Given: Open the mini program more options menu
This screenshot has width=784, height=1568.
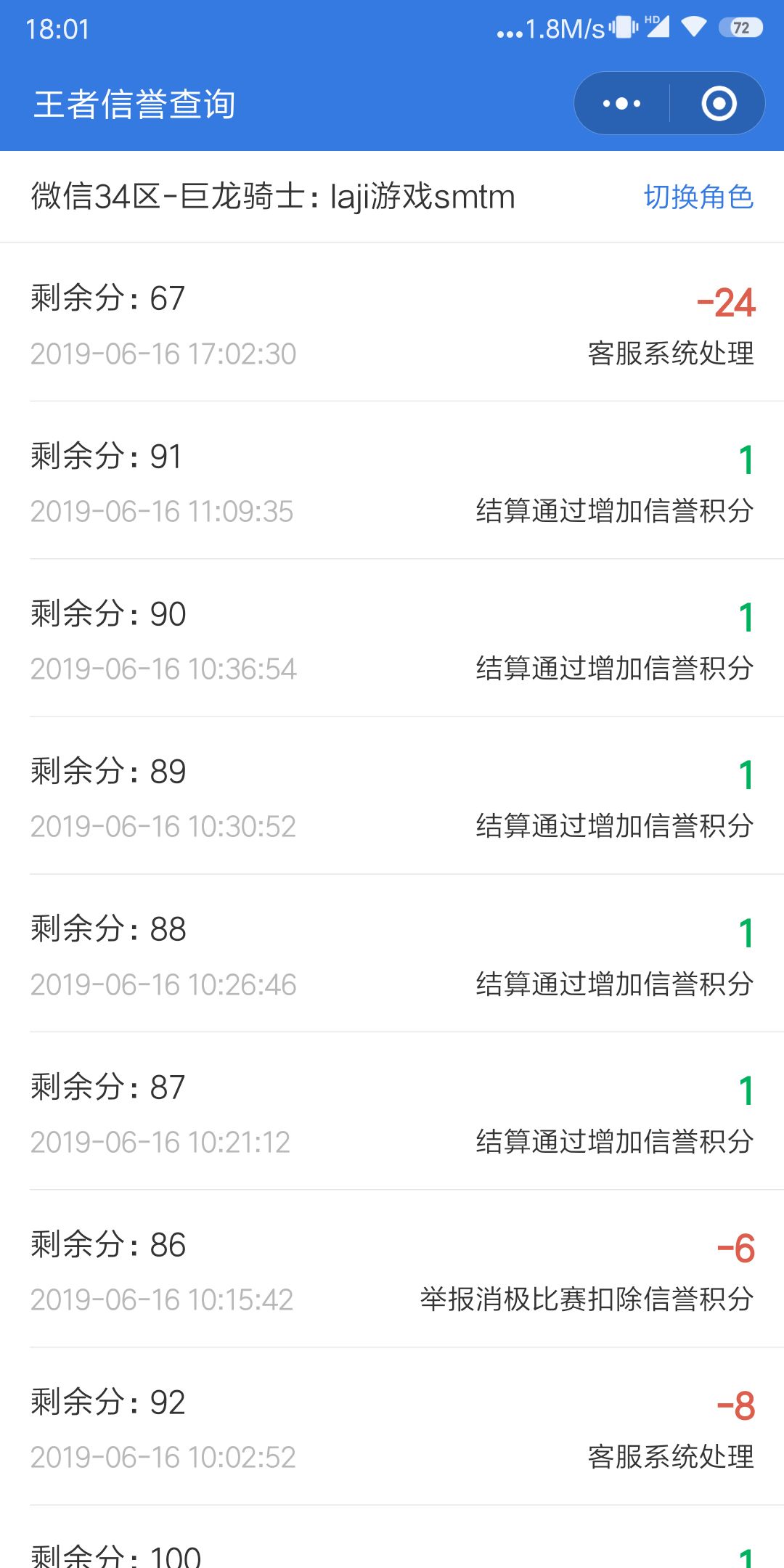Looking at the screenshot, I should (x=622, y=104).
